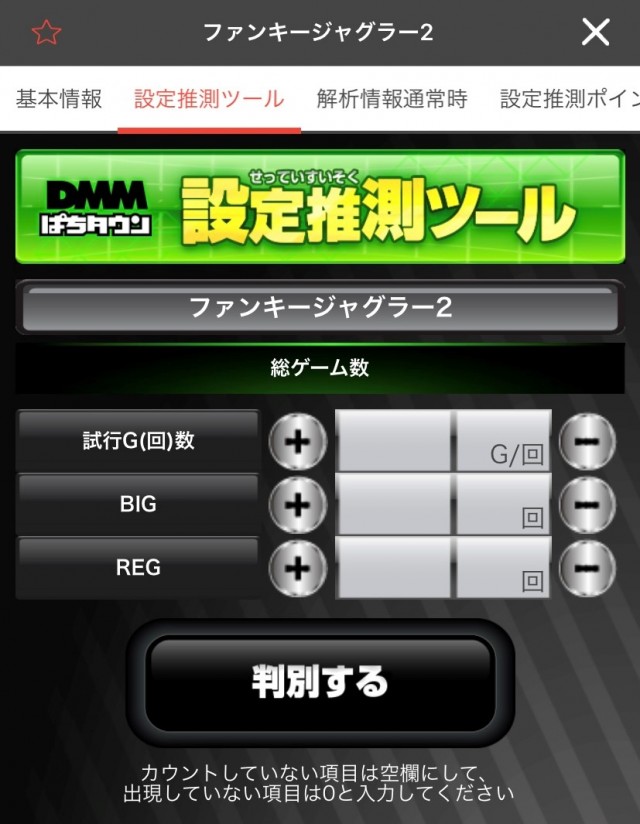Select the 設定推測ツール tab

209,99
